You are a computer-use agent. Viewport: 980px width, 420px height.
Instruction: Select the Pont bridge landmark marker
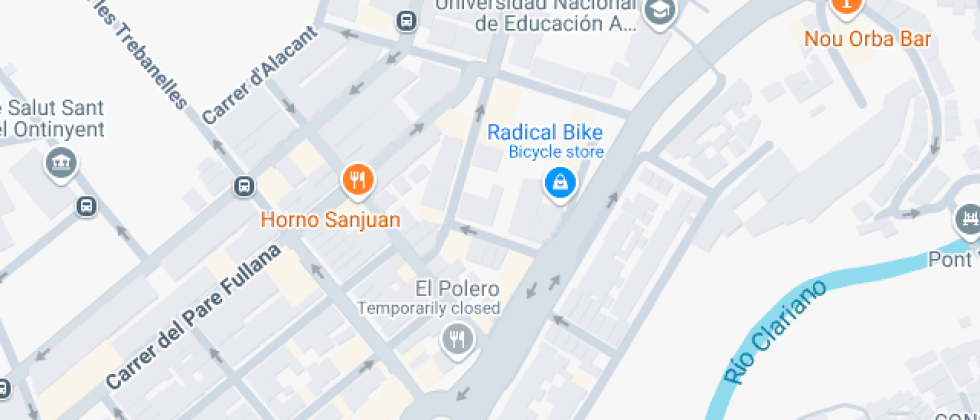[x=968, y=218]
